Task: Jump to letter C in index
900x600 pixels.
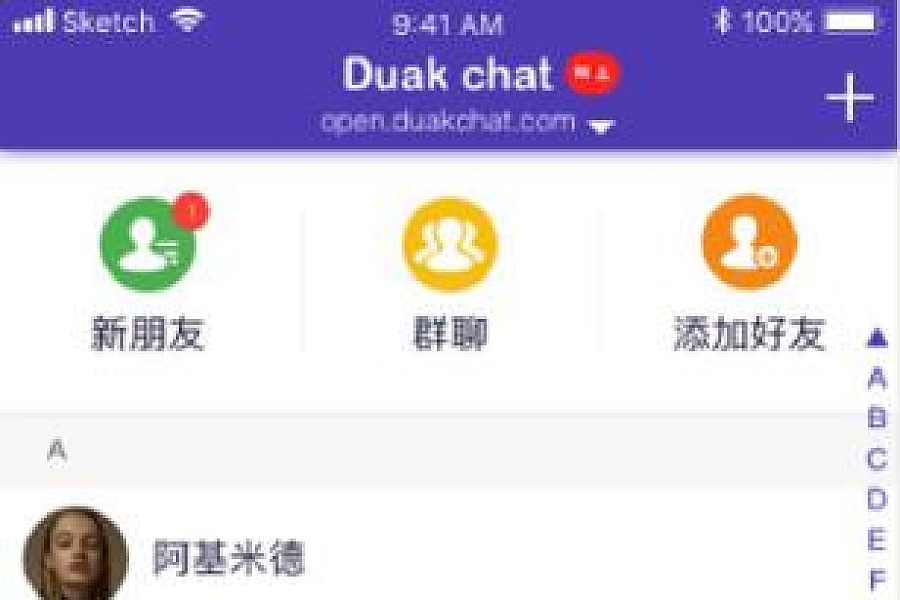Action: 877,460
